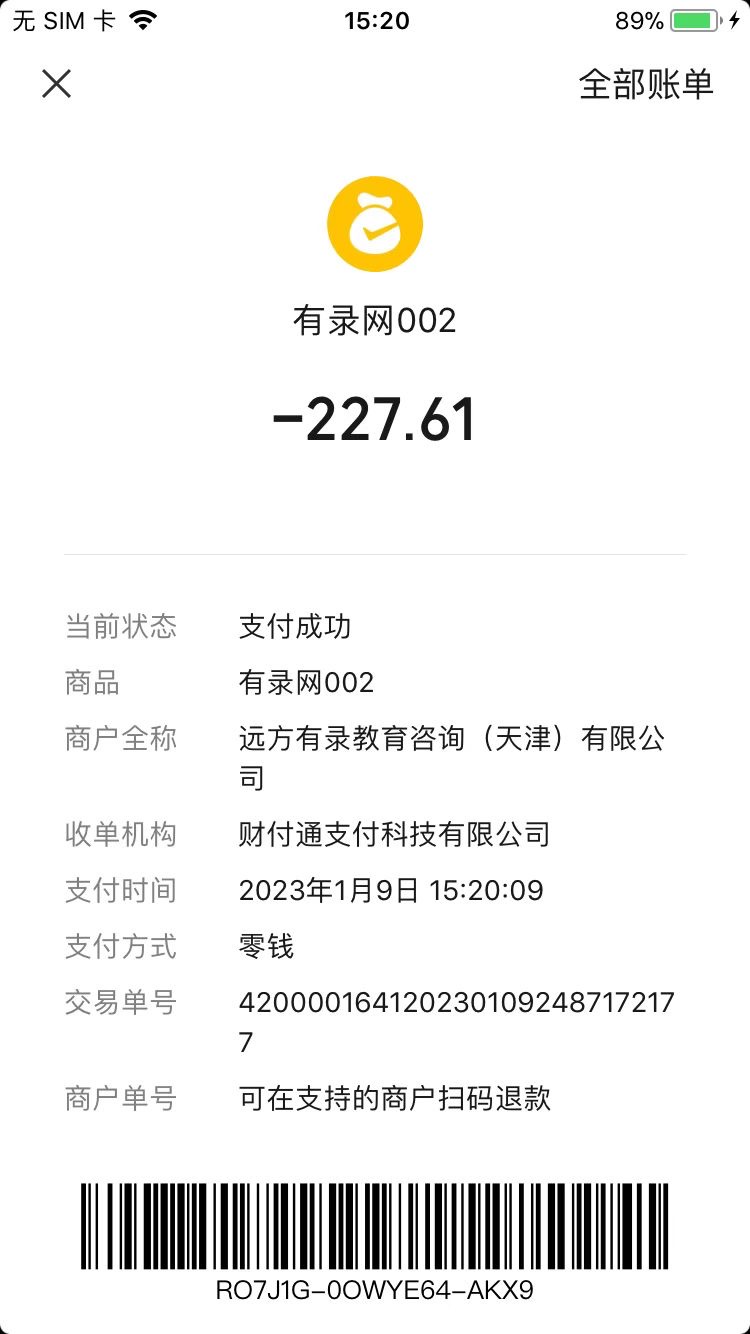The image size is (750, 1334).
Task: Open 全部账单 to view all bills
Action: pos(645,85)
